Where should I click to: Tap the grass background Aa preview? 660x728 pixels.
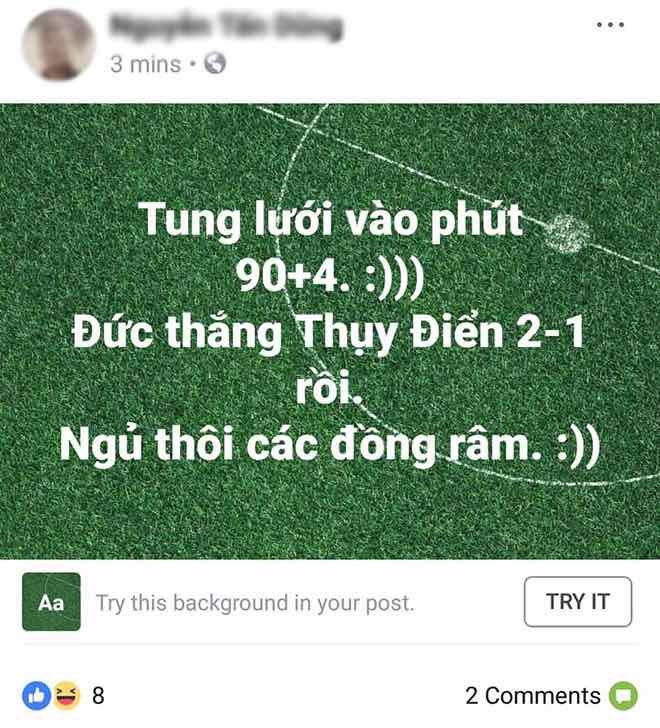[51, 602]
